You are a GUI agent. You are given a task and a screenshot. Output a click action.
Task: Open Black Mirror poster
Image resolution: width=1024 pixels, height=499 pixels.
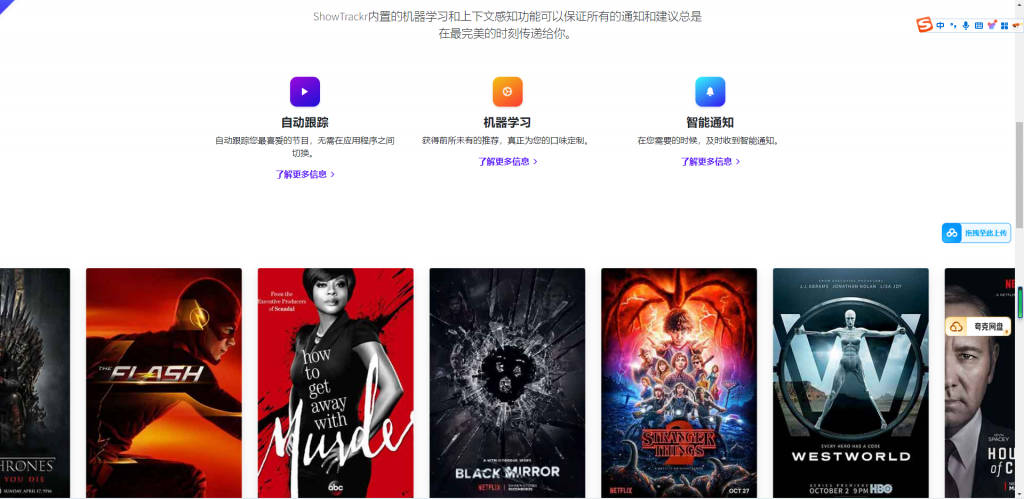tap(507, 382)
